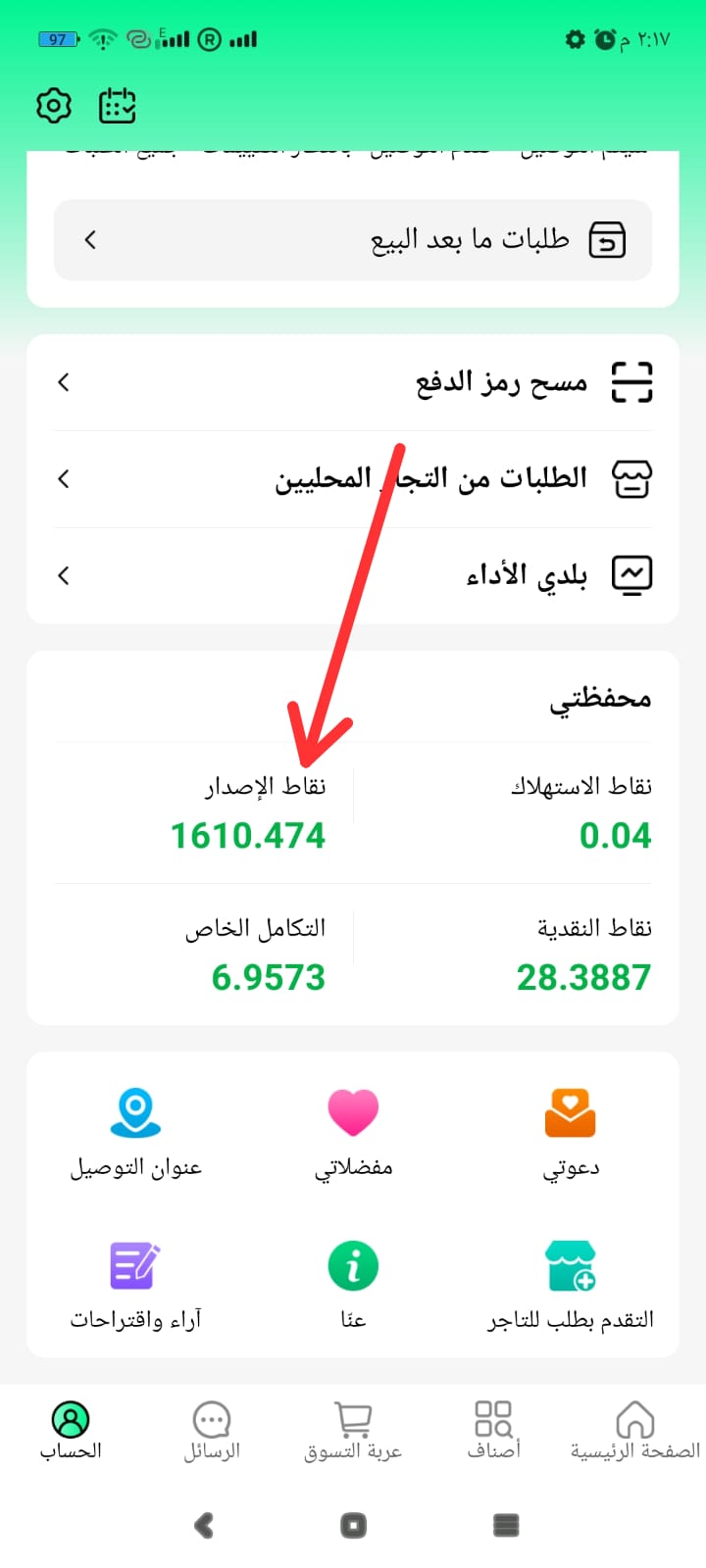706x1568 pixels.
Task: Open التقدم بطلب للتاجر
Action: 571,1284
